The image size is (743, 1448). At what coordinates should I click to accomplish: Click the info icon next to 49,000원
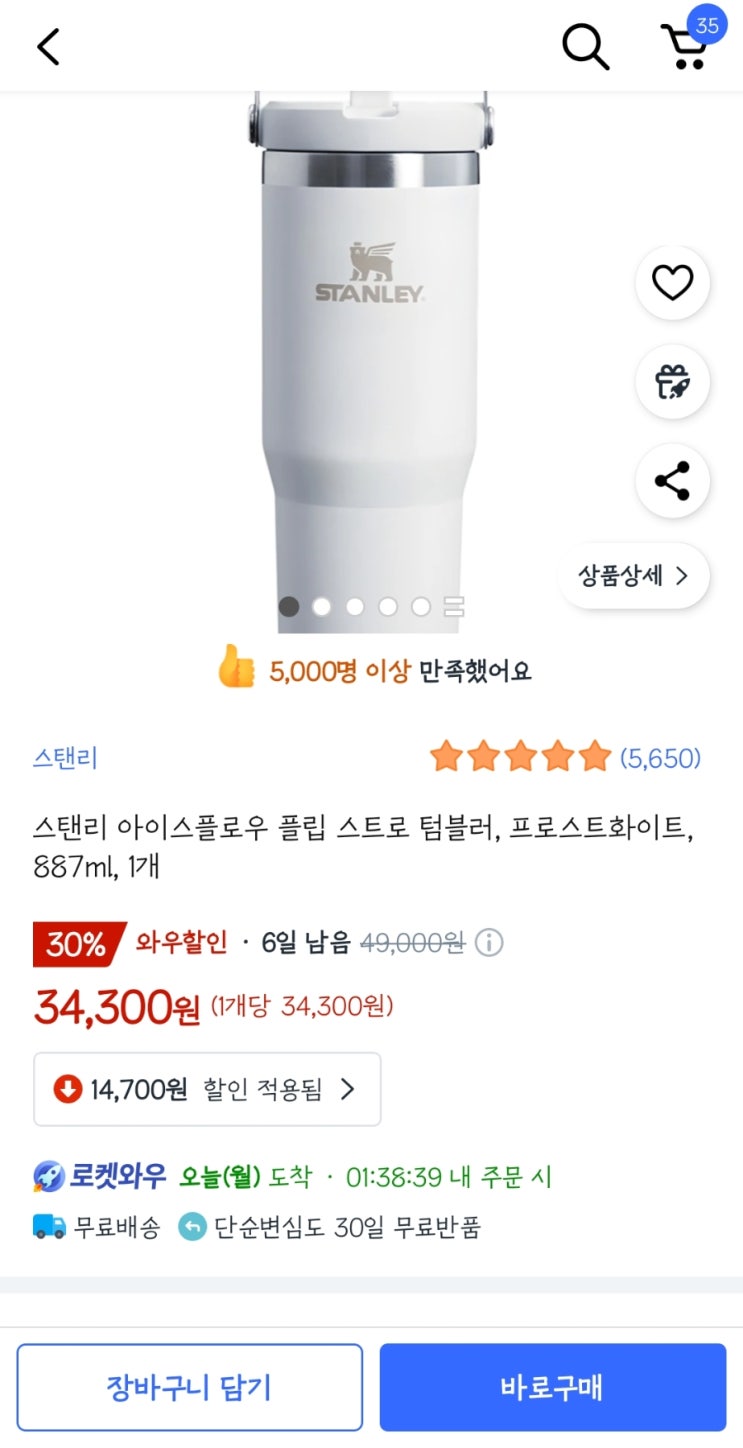pos(489,942)
